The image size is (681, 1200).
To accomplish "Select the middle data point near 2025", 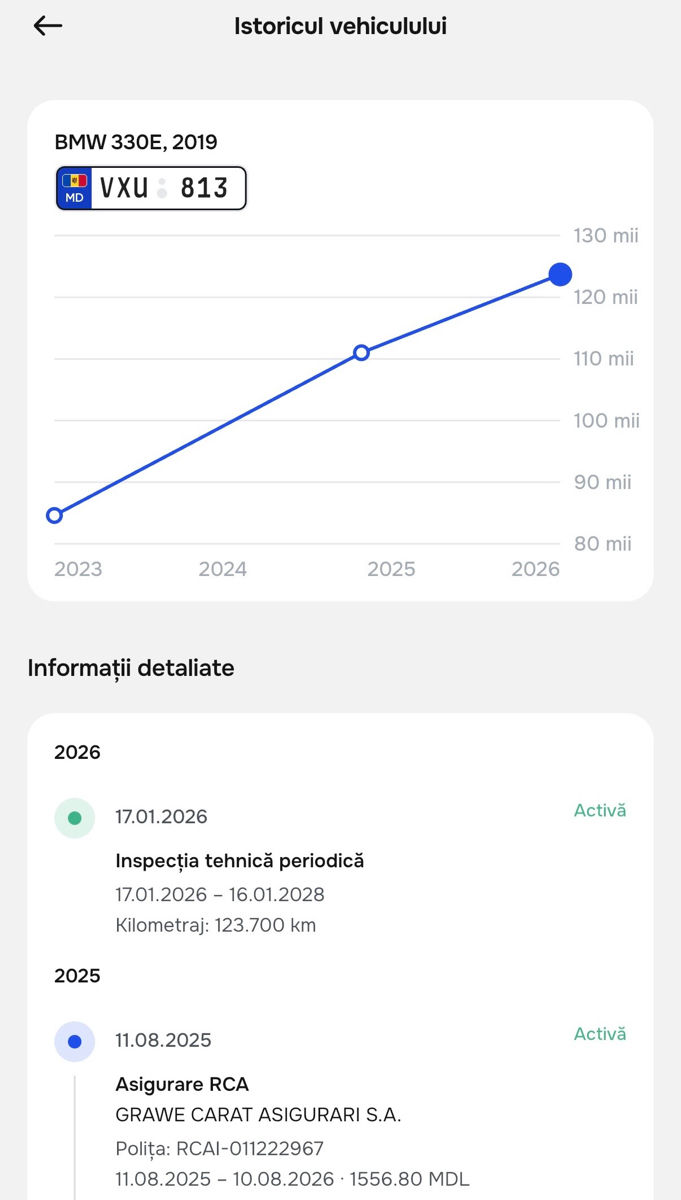I will pos(361,352).
